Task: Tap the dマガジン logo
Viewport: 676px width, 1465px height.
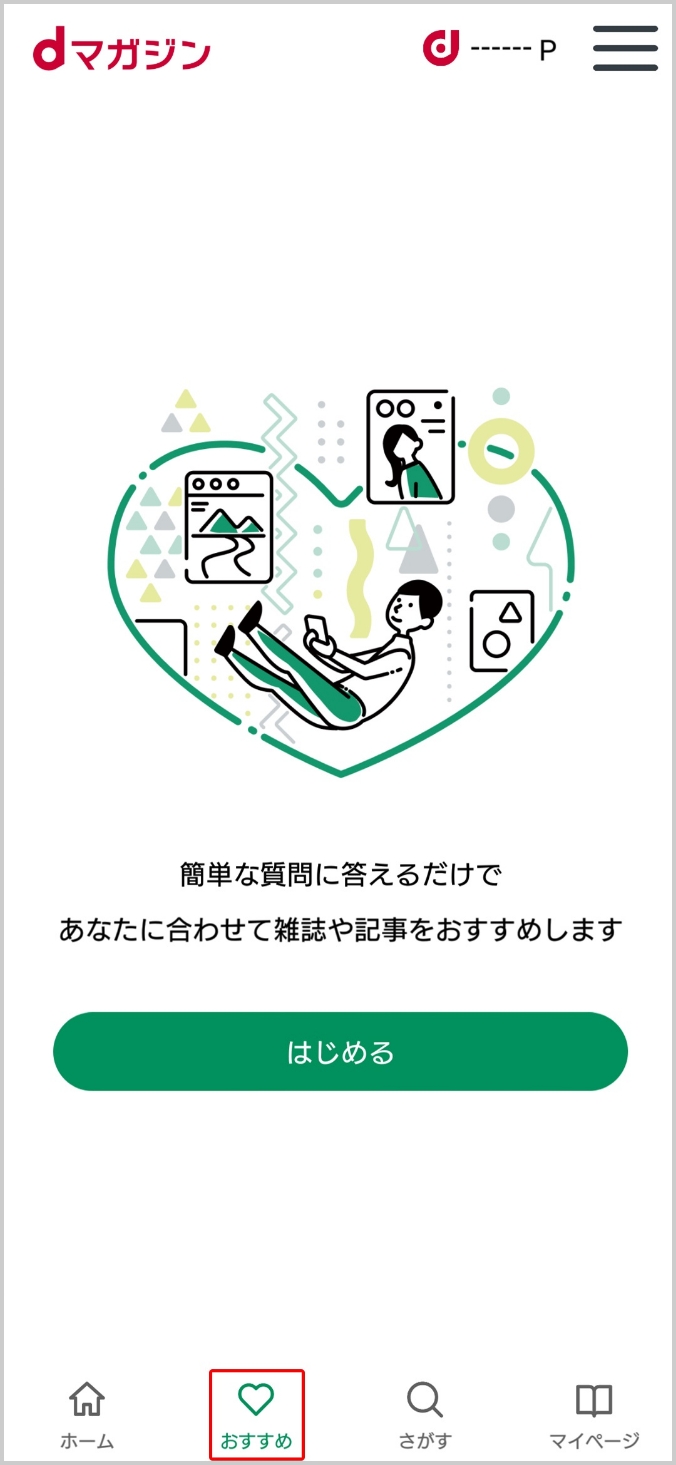Action: coord(121,51)
